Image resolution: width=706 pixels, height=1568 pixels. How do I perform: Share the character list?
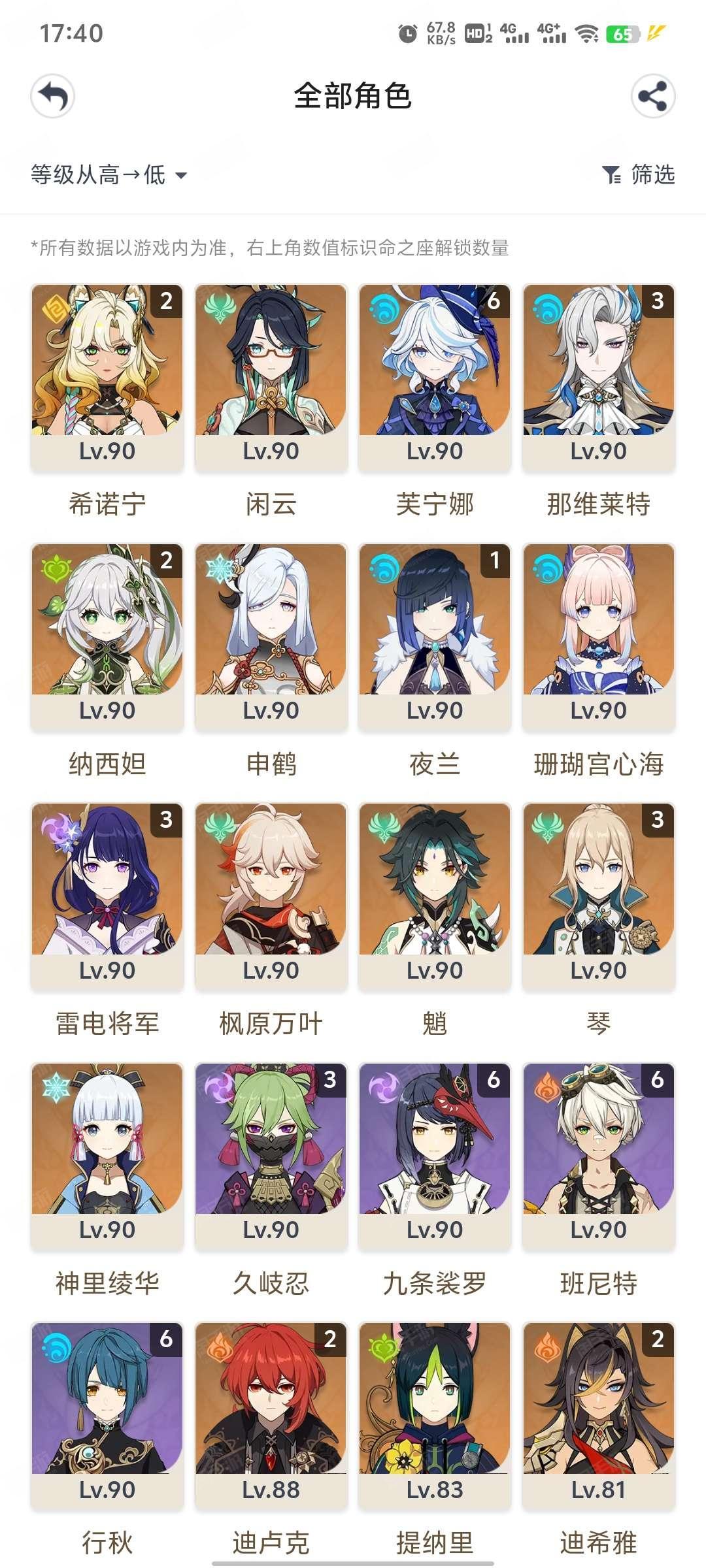(653, 97)
